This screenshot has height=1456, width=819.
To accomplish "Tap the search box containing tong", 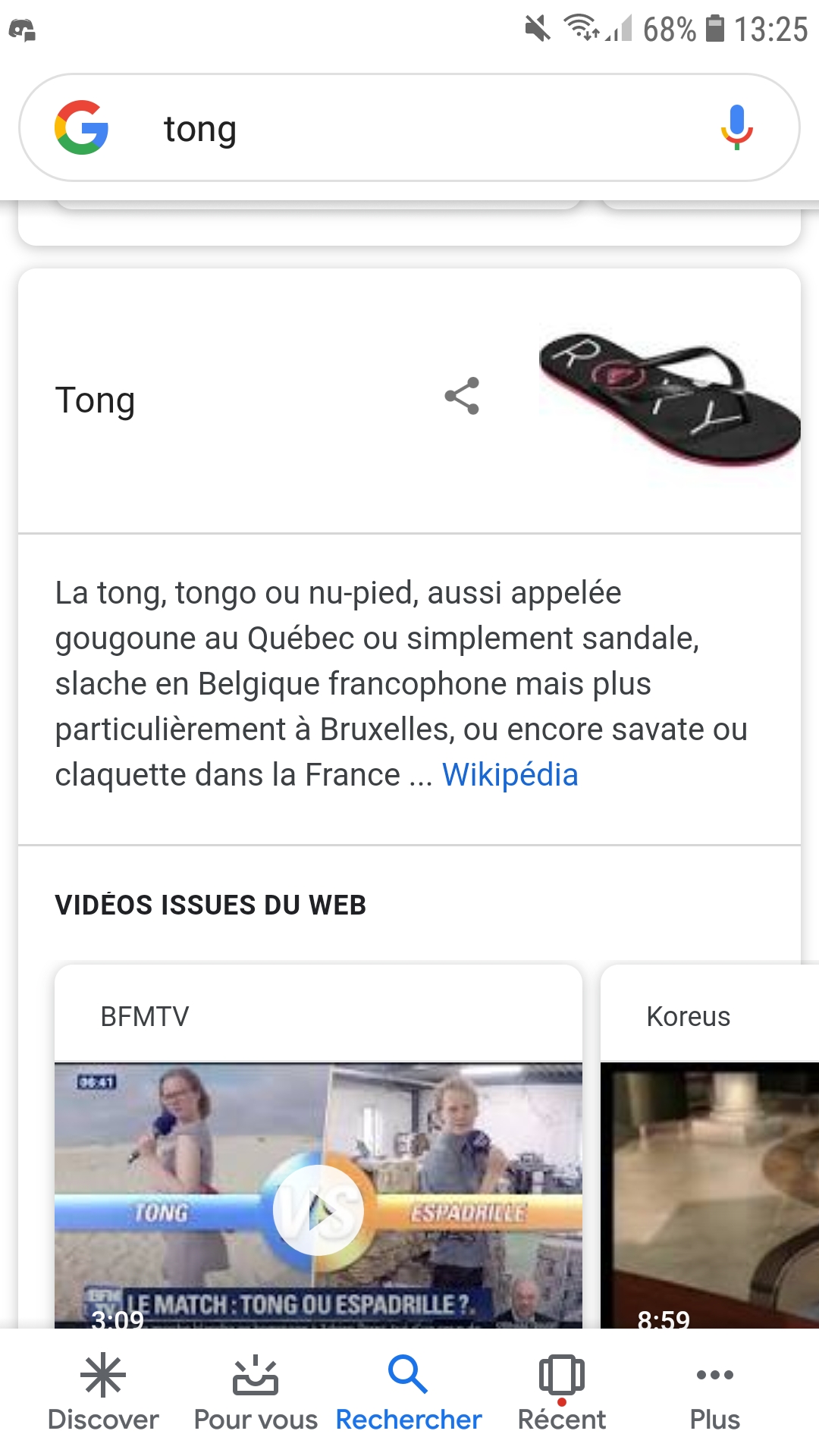I will (409, 128).
